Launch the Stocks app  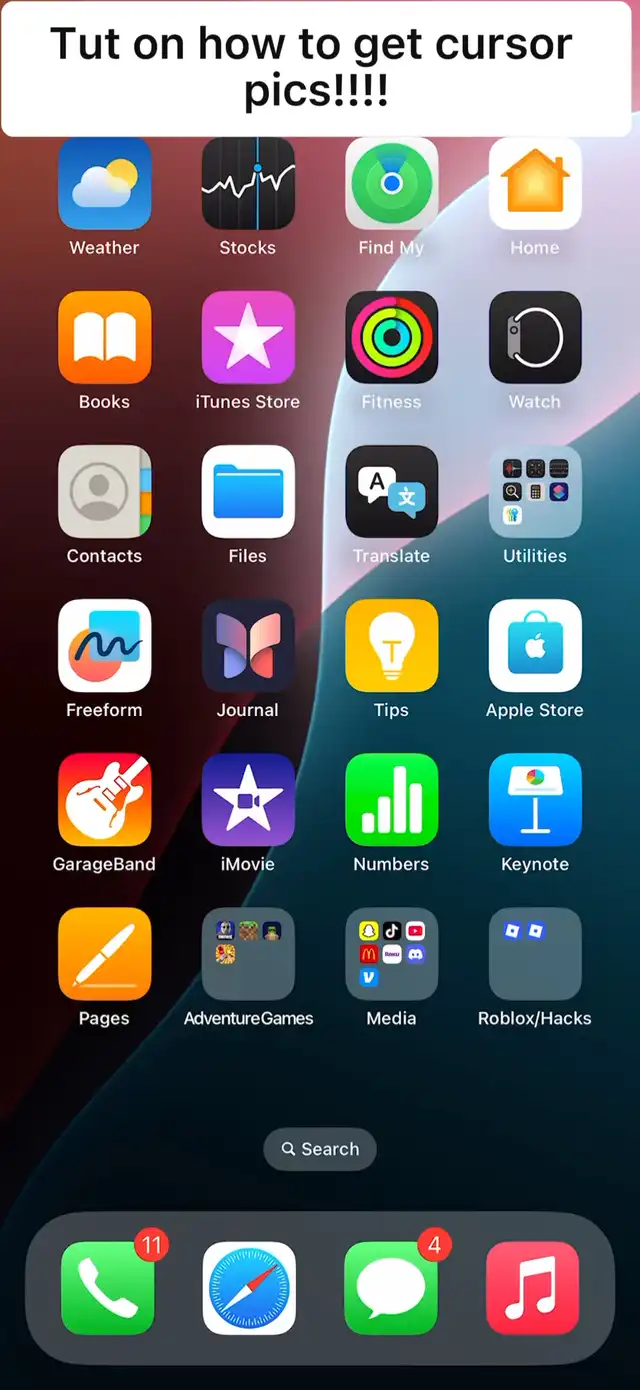tap(248, 184)
